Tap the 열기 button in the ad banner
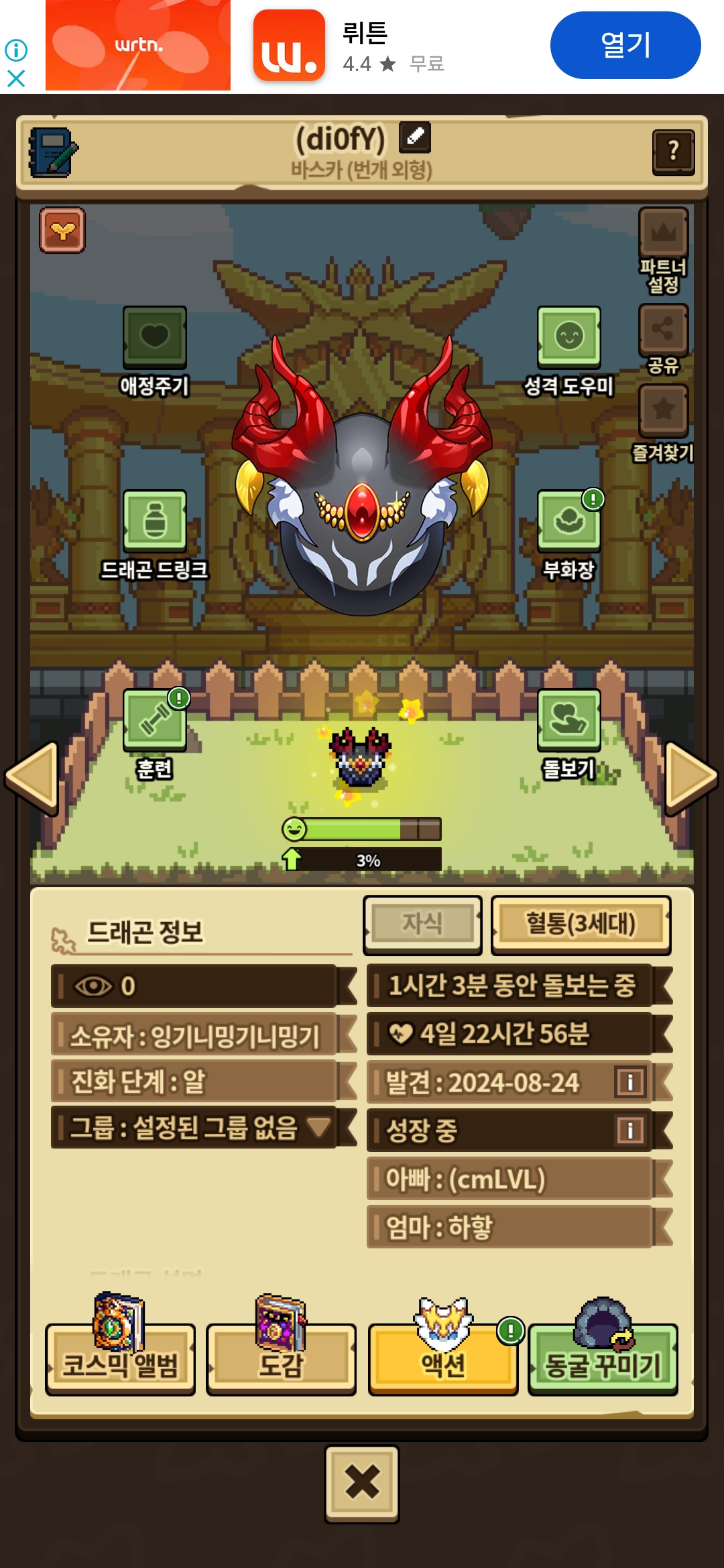The height and width of the screenshot is (1568, 724). pyautogui.click(x=625, y=45)
